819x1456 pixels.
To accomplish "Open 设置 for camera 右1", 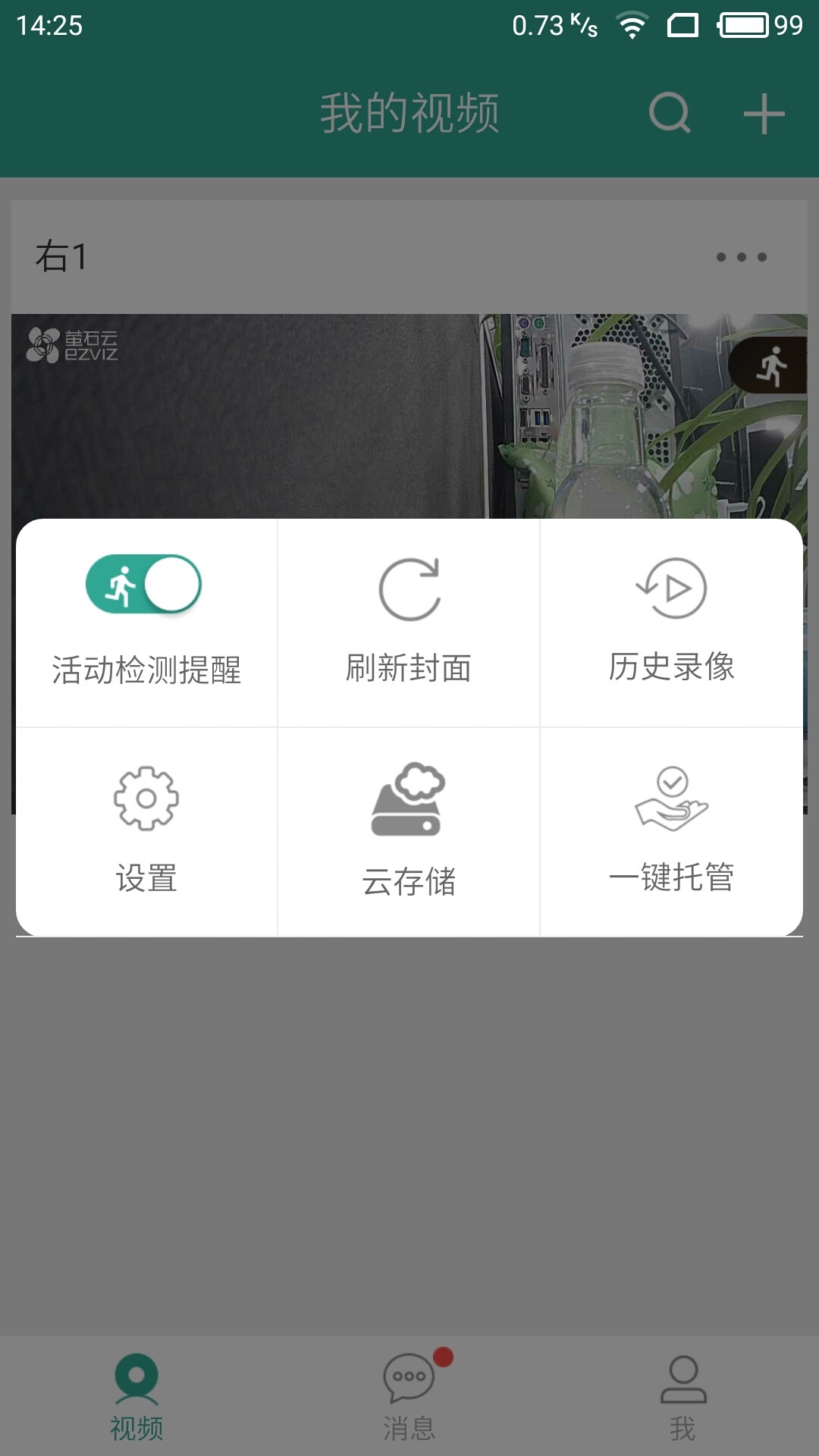I will pos(146,831).
